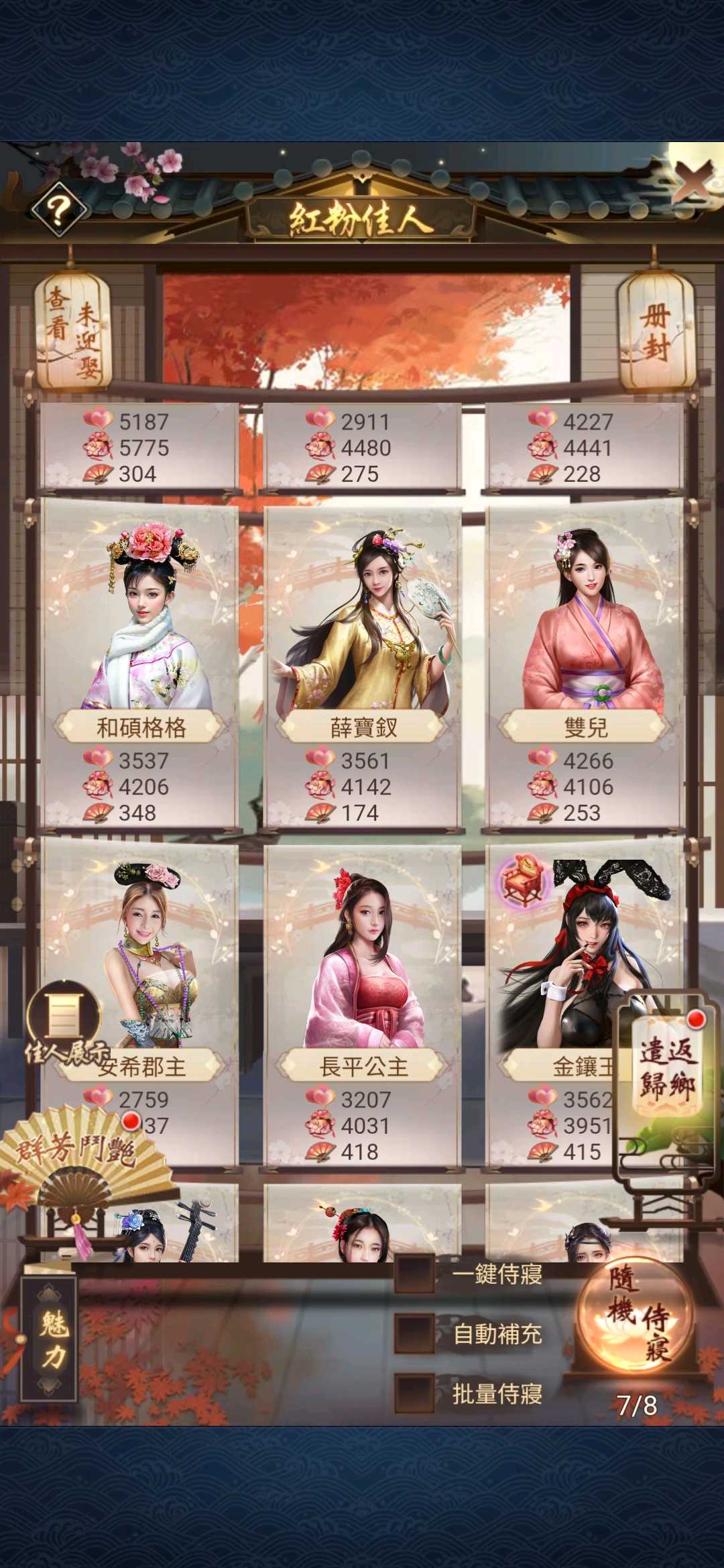Tick the 批量侍寢 checkbox
The image size is (724, 1568).
(414, 1394)
